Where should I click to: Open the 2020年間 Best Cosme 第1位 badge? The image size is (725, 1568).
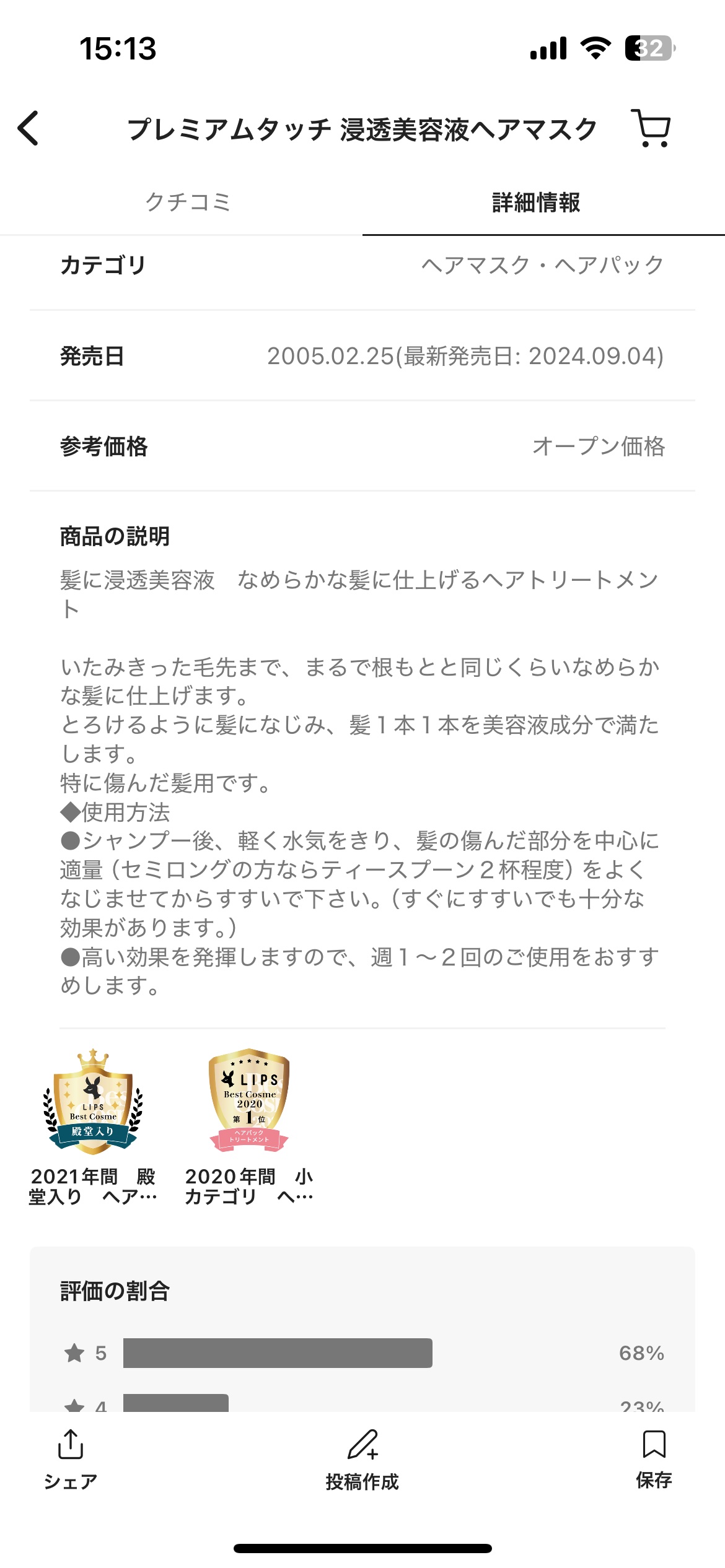tap(249, 1101)
